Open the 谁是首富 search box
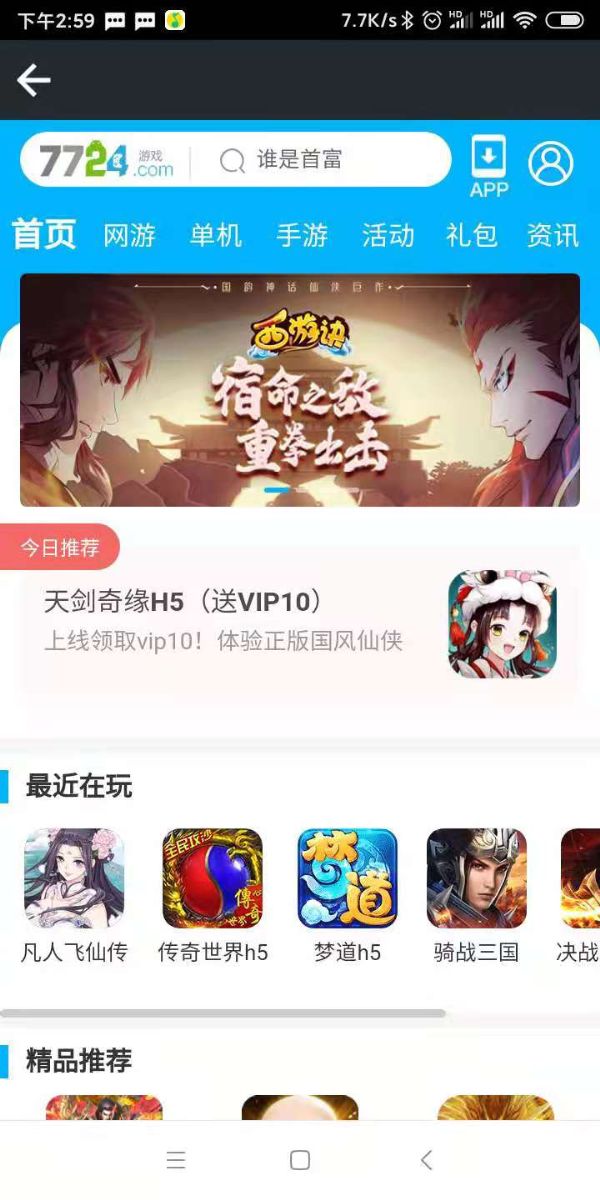 pyautogui.click(x=320, y=160)
